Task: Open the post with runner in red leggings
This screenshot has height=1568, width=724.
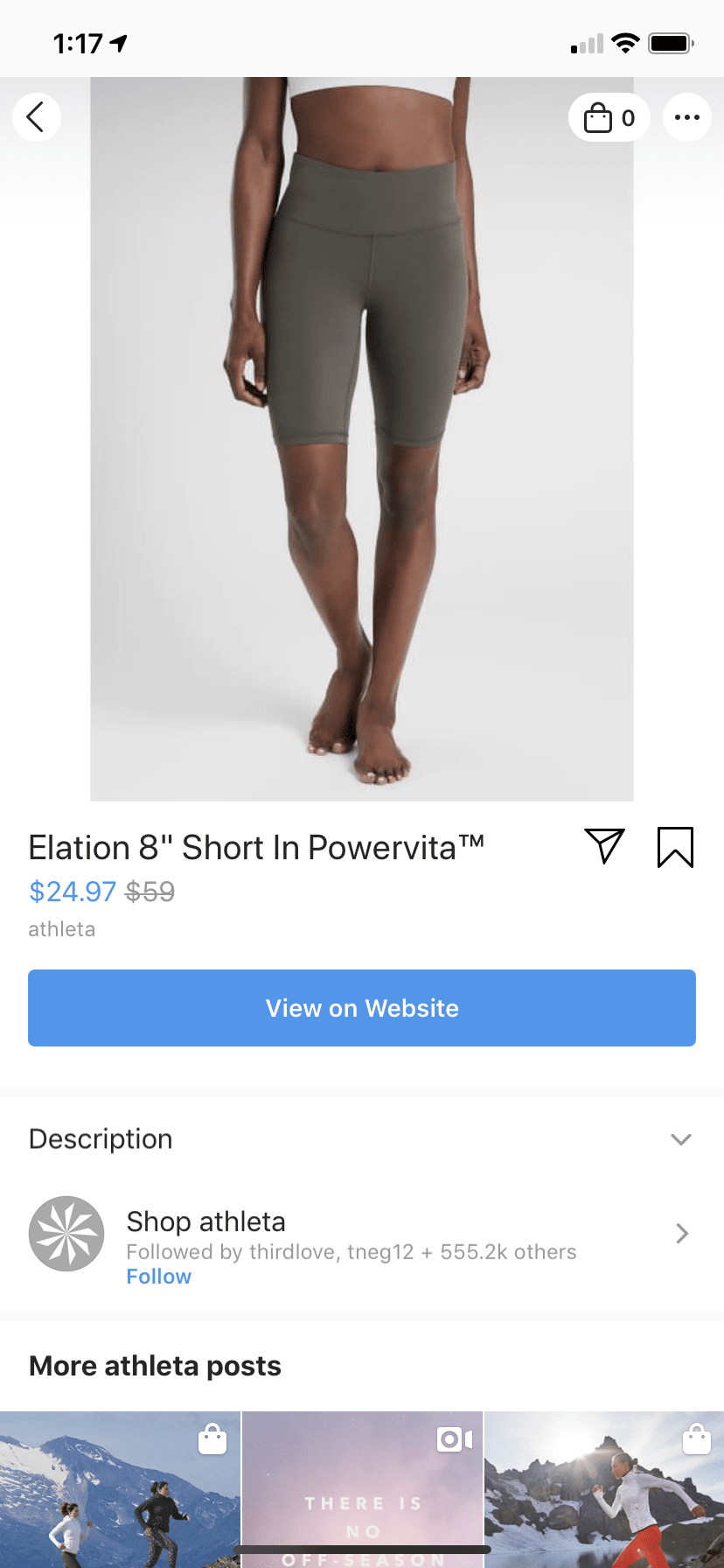Action: click(x=604, y=1489)
